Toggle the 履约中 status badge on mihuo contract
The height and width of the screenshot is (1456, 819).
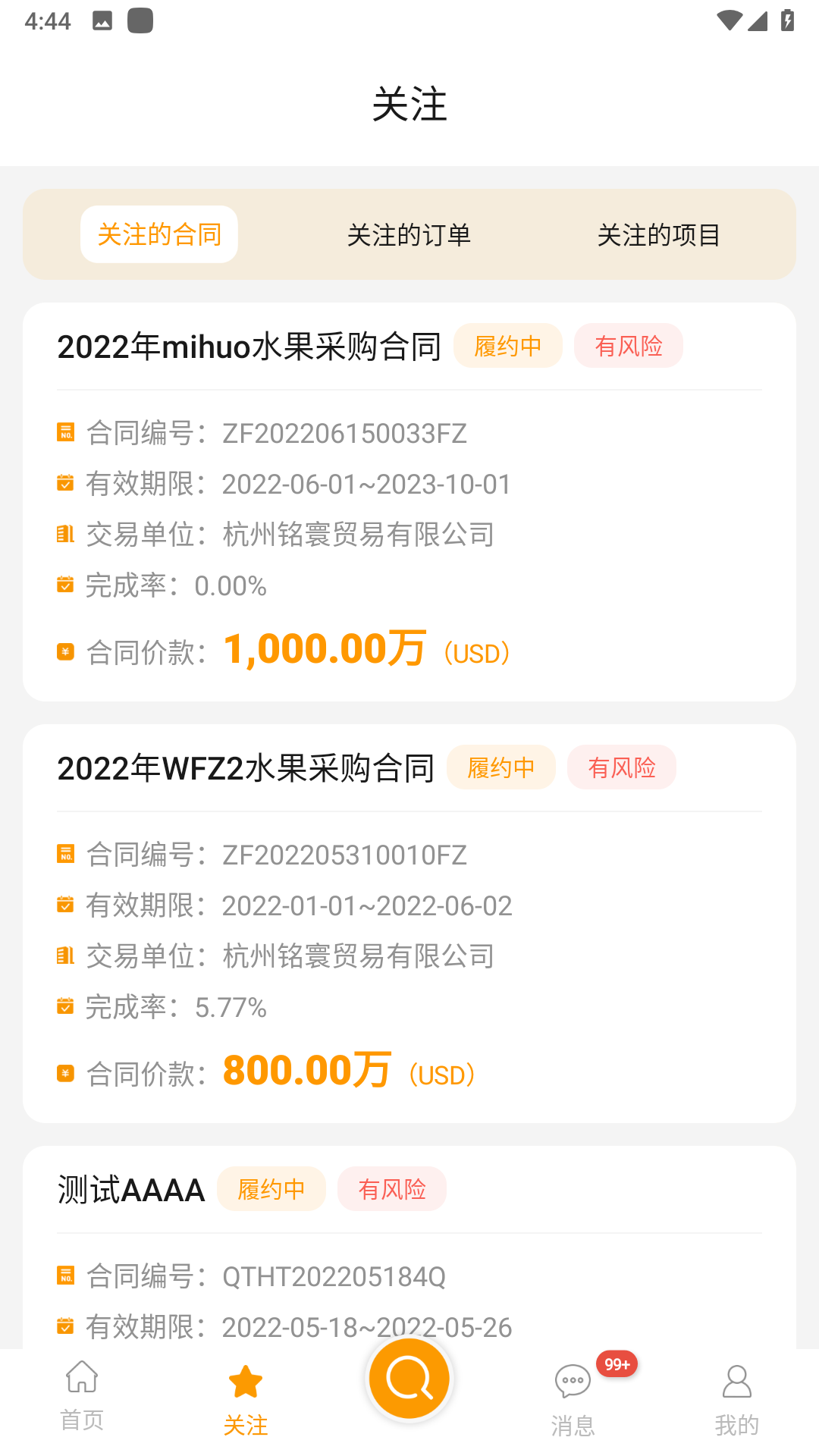click(x=507, y=345)
